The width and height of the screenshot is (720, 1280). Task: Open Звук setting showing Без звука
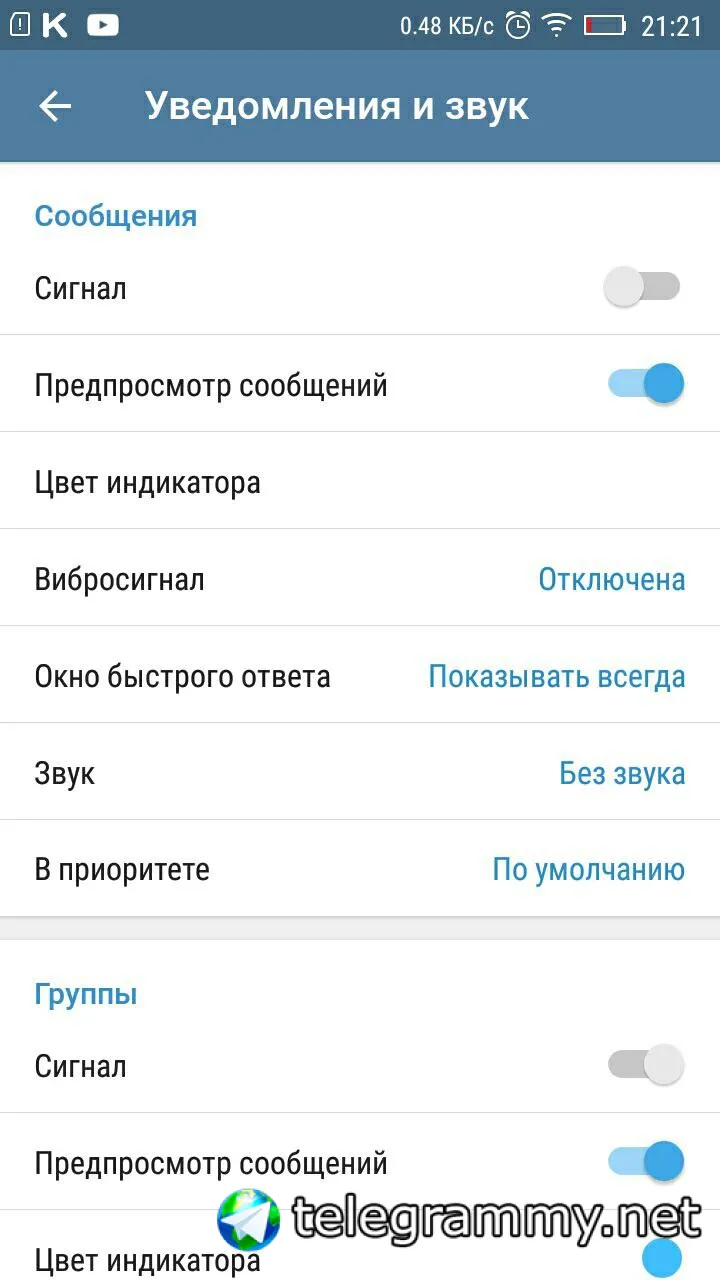click(360, 773)
